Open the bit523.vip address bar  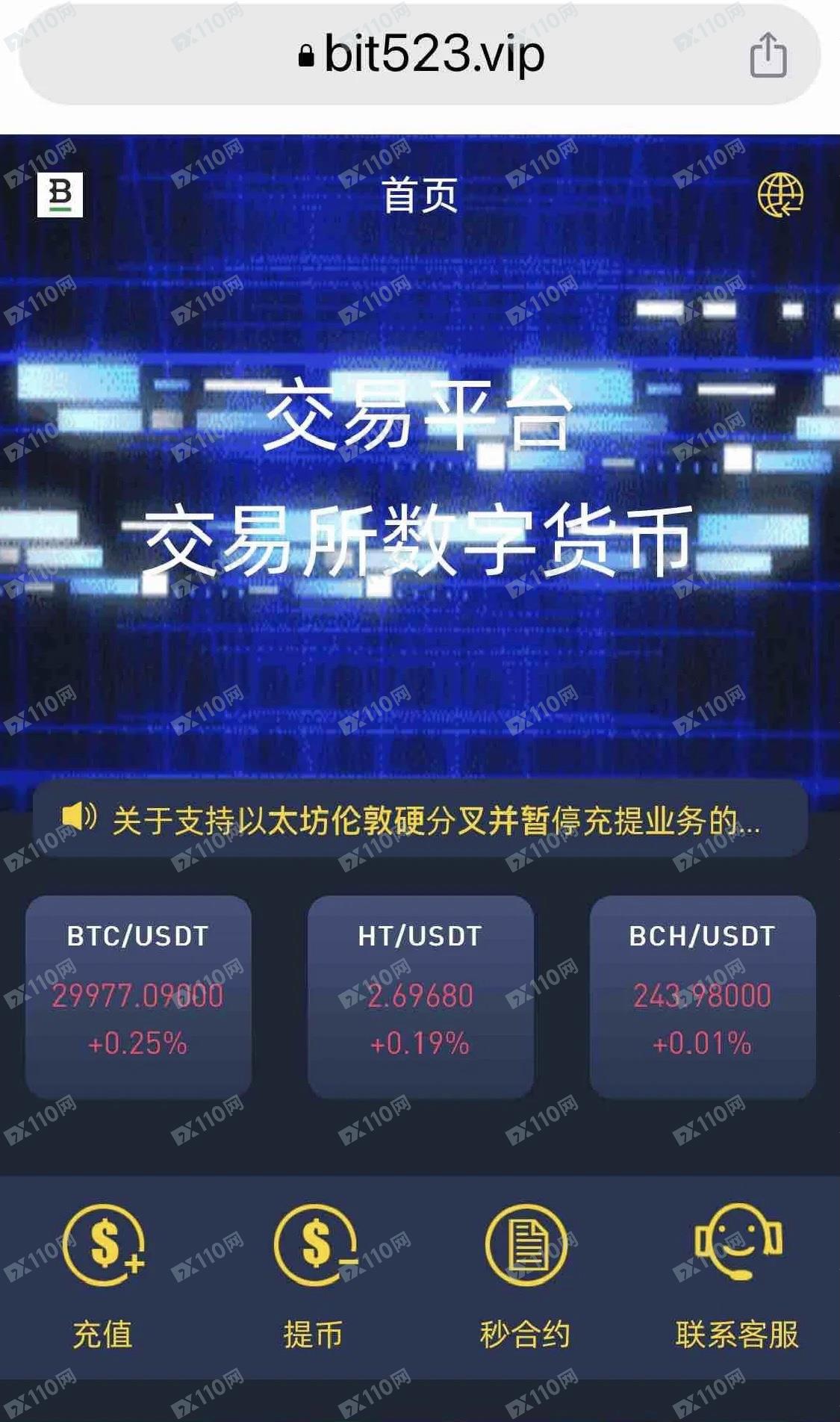(420, 55)
